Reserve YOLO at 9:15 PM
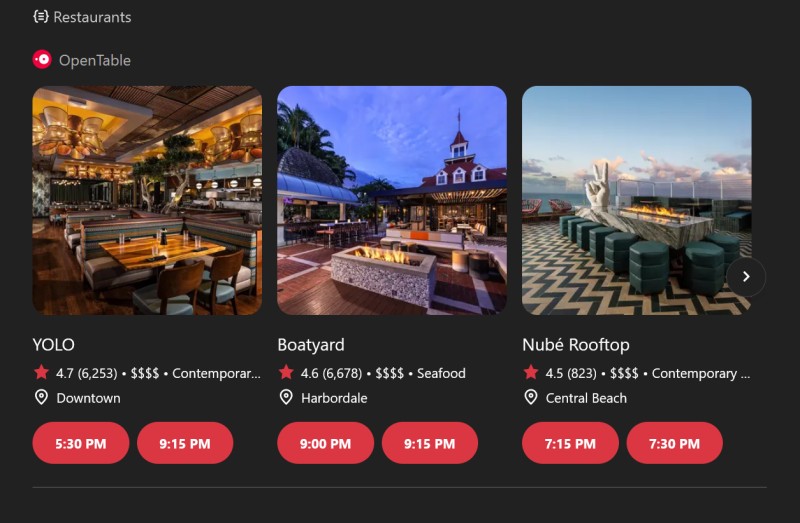Screen dimensions: 800x523 pos(185,443)
